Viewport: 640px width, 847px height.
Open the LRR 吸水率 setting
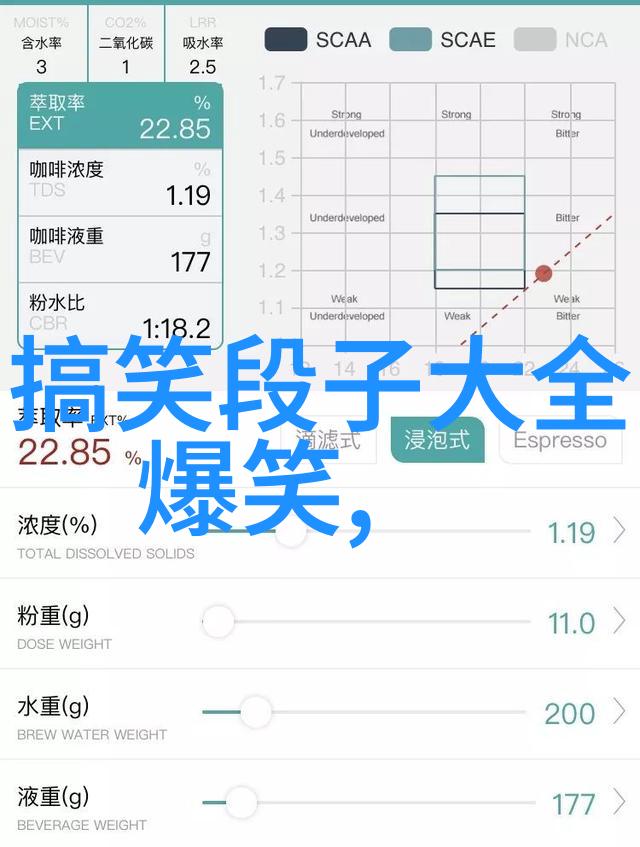[x=202, y=45]
